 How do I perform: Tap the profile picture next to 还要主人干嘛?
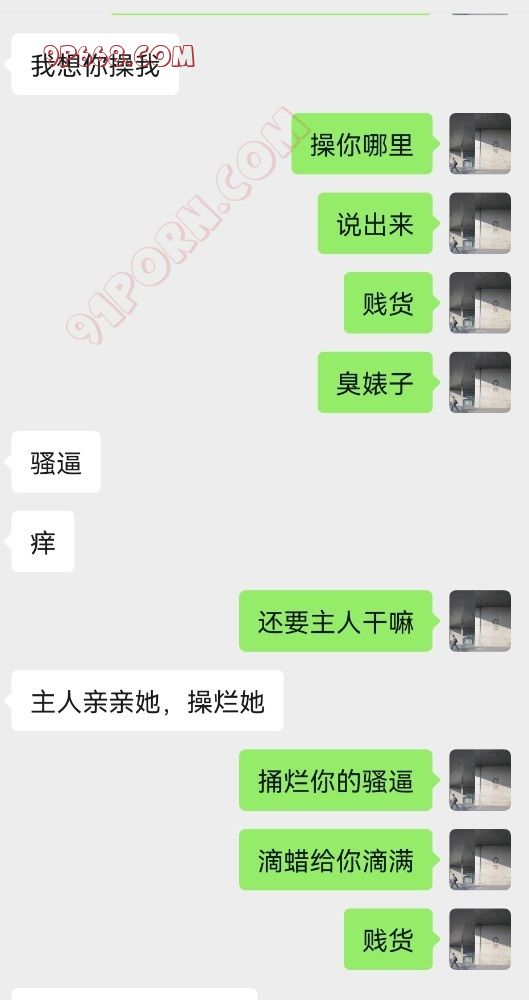click(480, 621)
